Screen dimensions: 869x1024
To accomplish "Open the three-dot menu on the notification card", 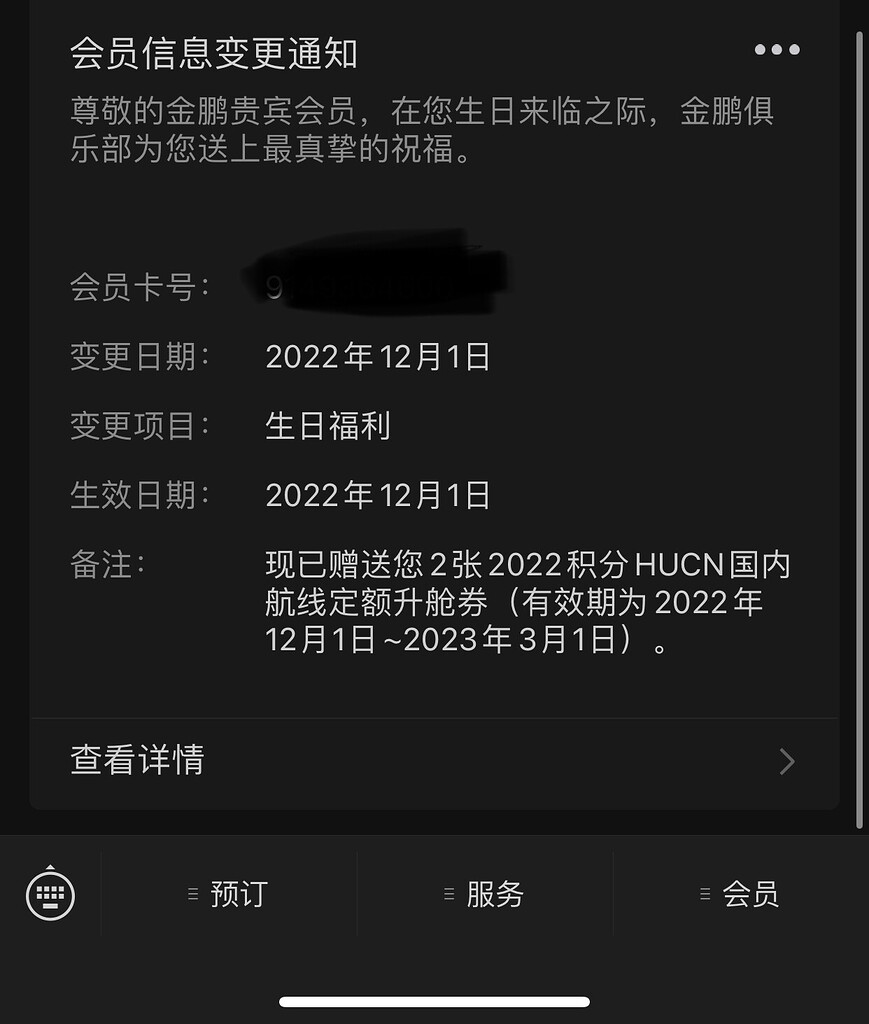I will [777, 50].
